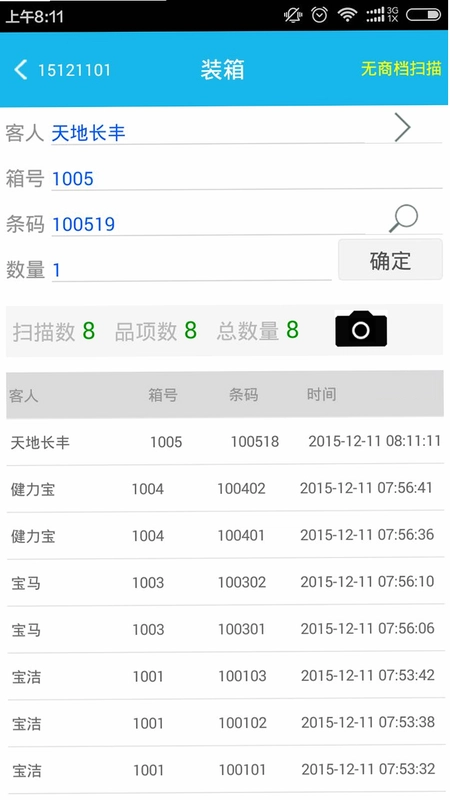Image resolution: width=450 pixels, height=800 pixels.
Task: Open the 宝洁 row with barcode 100102
Action: 225,723
